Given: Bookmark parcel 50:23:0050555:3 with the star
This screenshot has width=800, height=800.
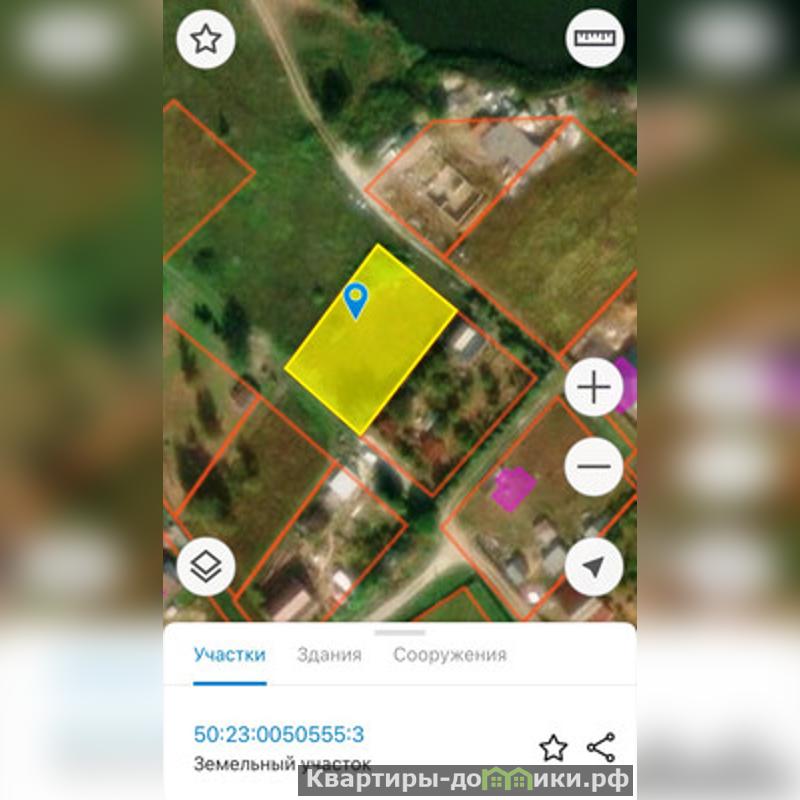Looking at the screenshot, I should [553, 747].
